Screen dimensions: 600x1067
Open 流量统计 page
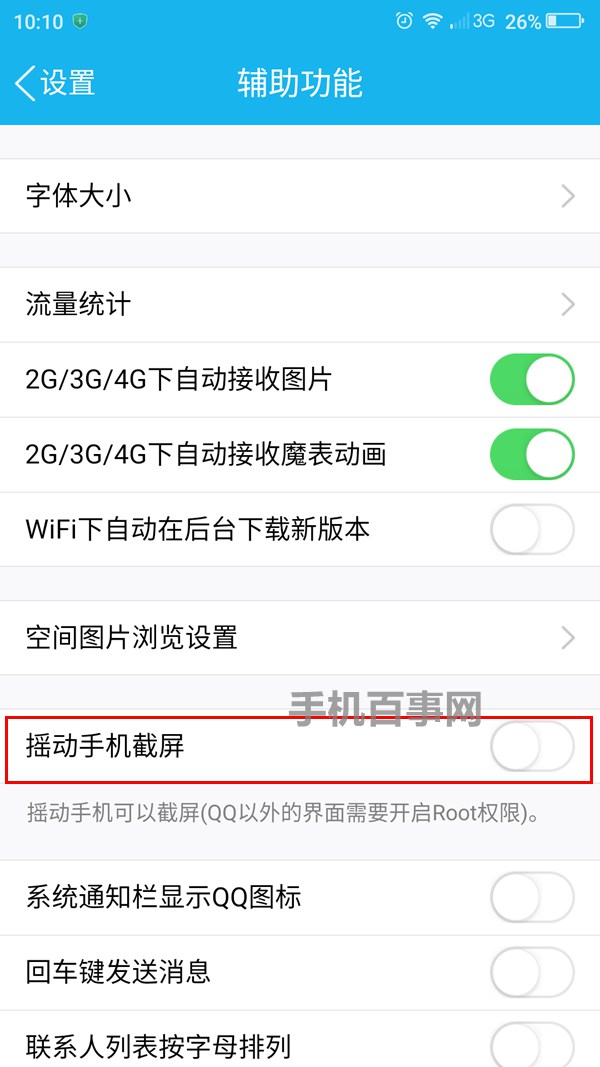click(x=300, y=304)
